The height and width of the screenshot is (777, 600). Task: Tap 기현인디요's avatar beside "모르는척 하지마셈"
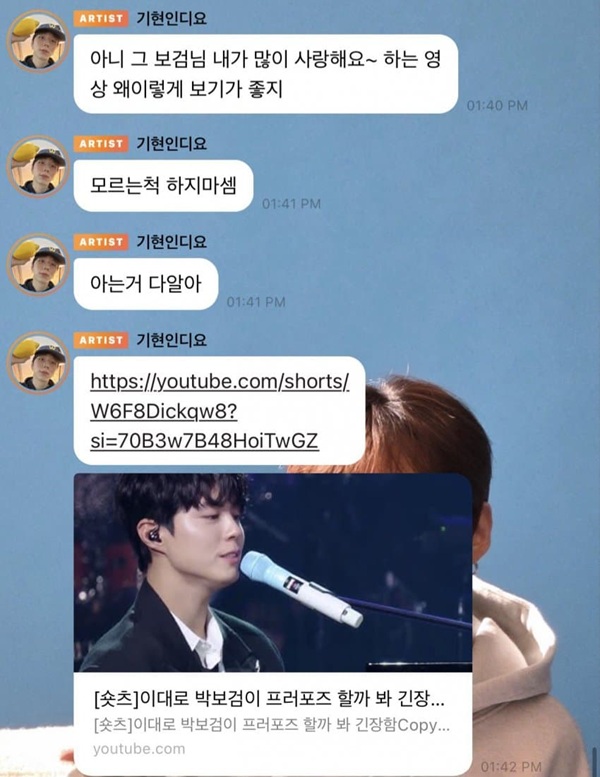click(x=37, y=167)
